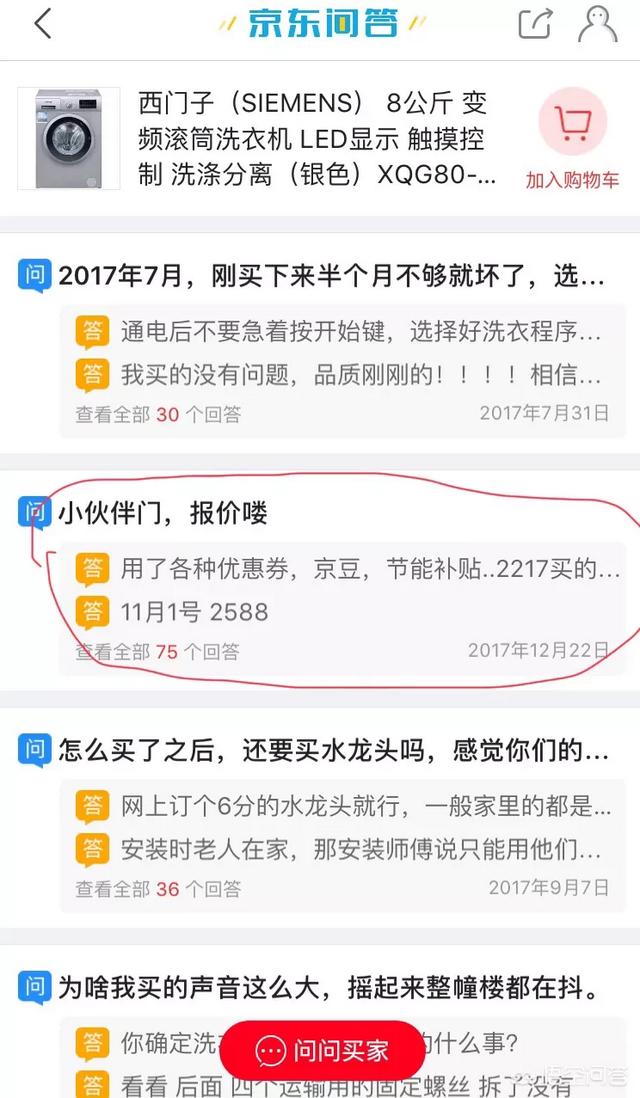Screen dimensions: 640x1098
Task: View all 30 answers
Action: tap(158, 415)
